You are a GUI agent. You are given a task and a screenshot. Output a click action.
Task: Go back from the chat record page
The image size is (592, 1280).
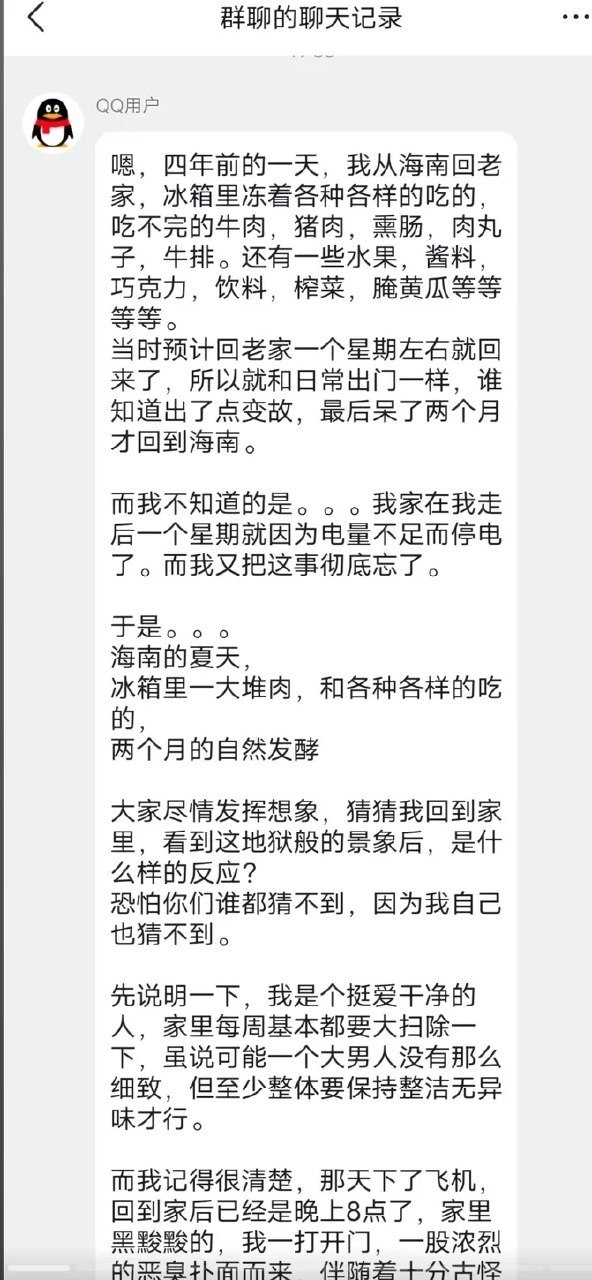click(x=36, y=18)
